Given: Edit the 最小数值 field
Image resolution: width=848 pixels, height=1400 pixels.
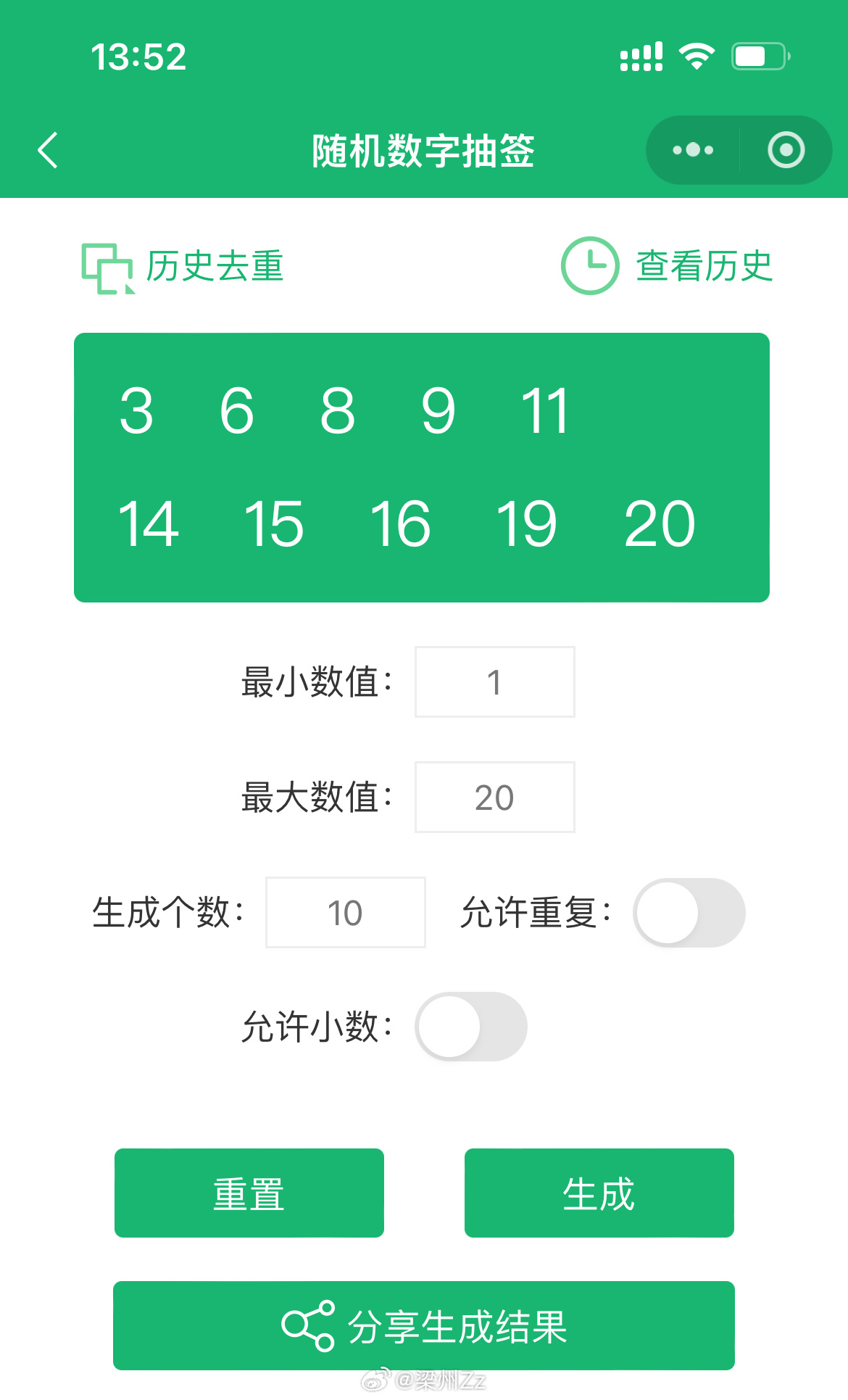Looking at the screenshot, I should pos(495,682).
